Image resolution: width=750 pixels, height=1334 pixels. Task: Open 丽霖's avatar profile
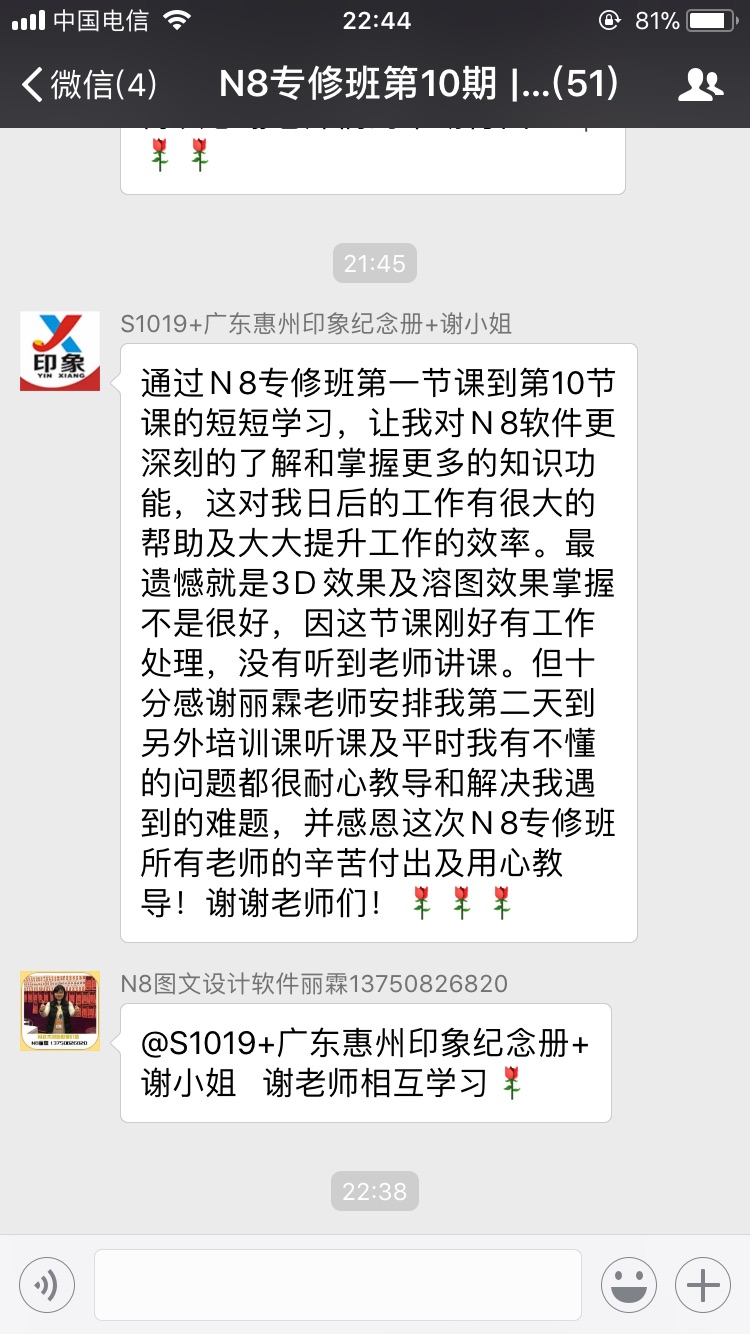(60, 1010)
